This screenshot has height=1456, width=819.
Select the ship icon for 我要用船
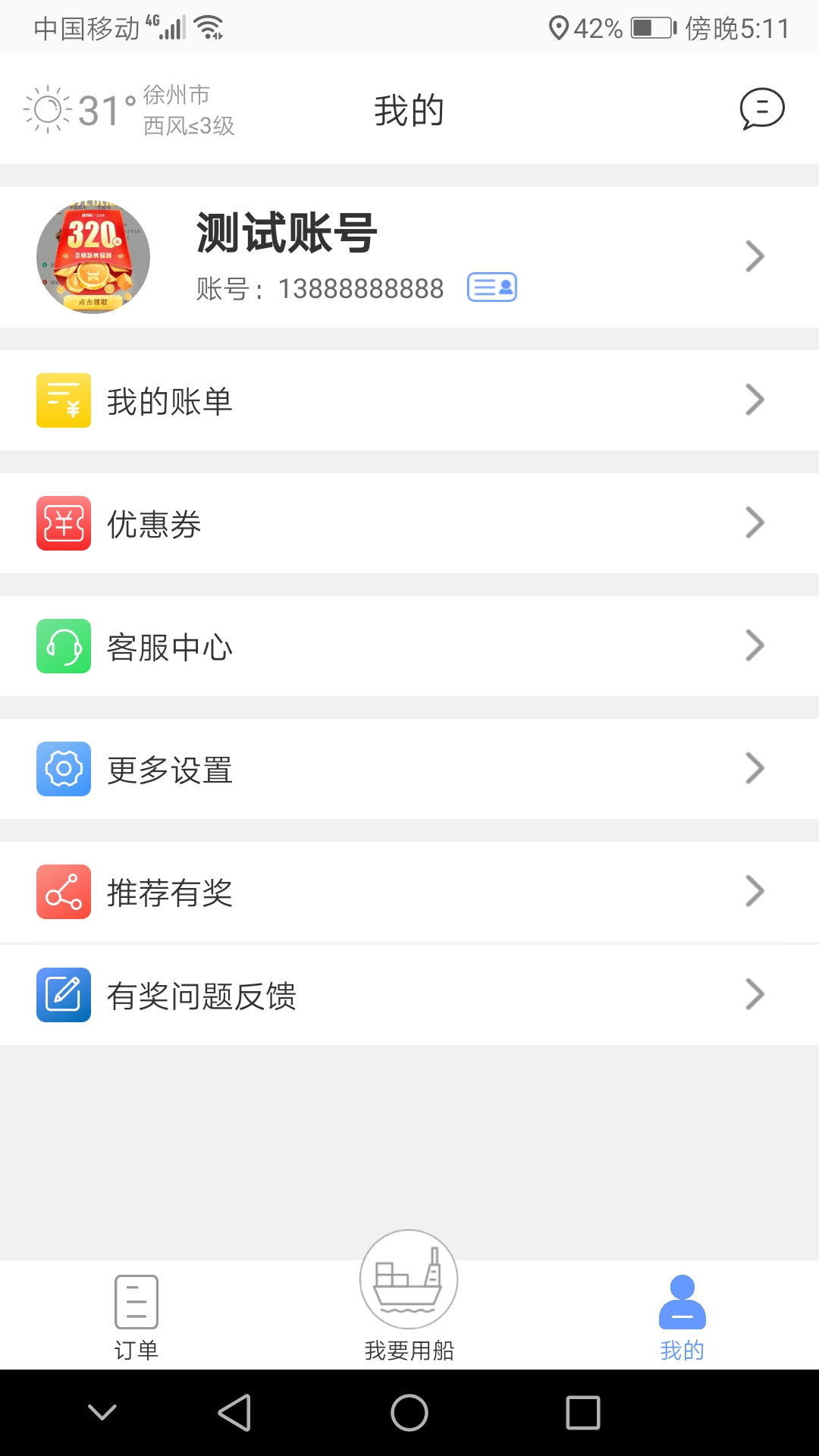click(x=408, y=1282)
